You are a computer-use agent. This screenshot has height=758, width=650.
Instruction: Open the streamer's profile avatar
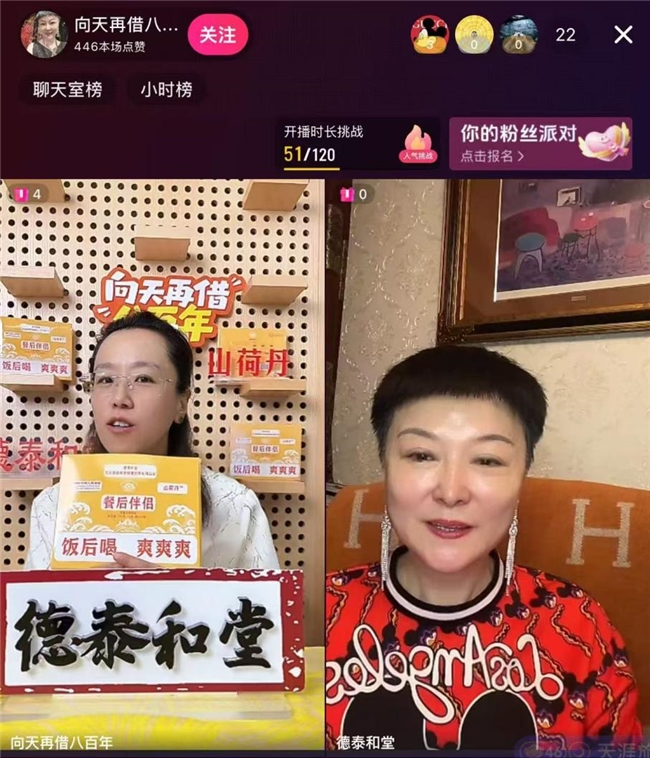click(x=43, y=34)
